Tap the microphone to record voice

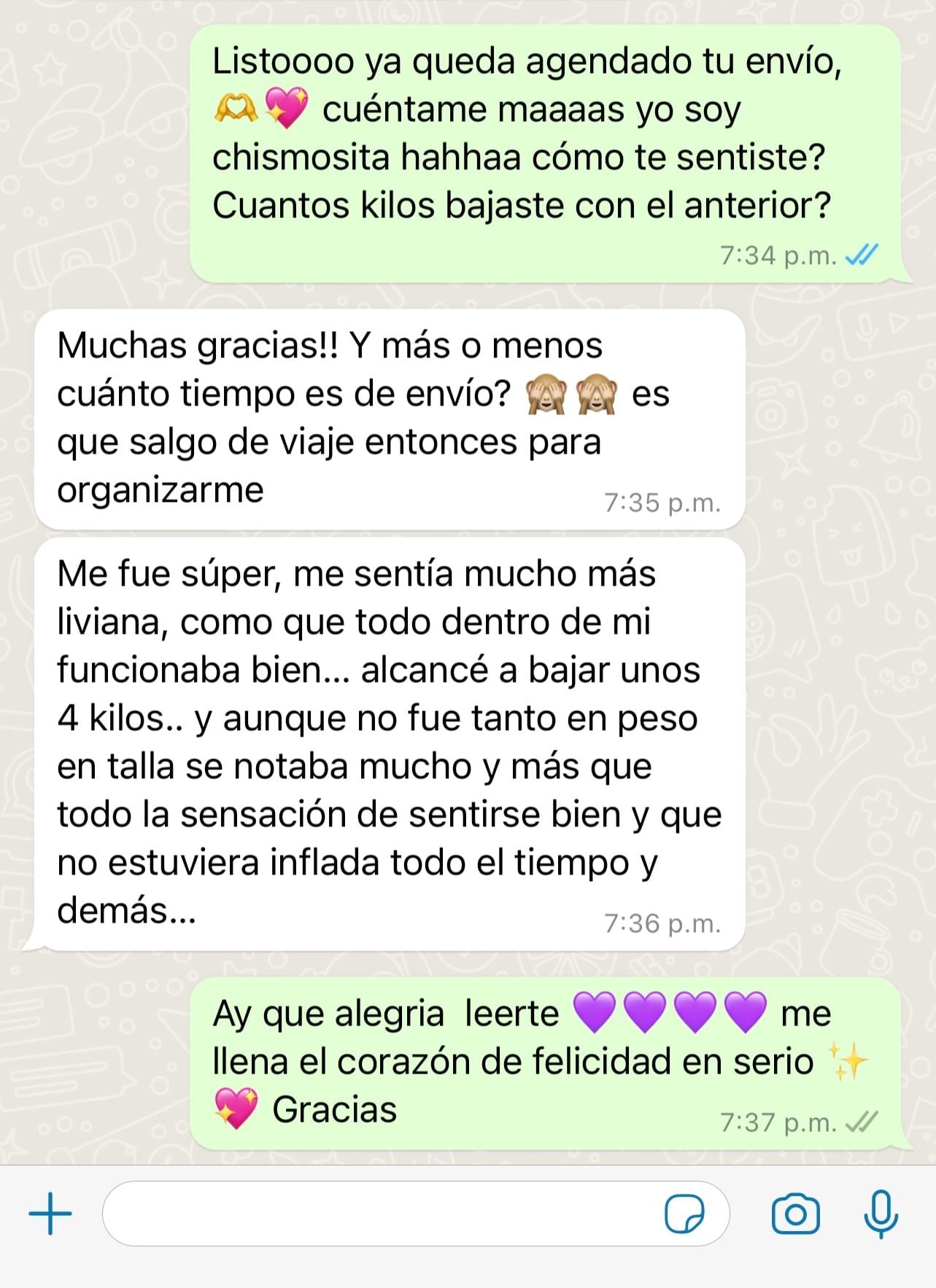coord(881,1214)
